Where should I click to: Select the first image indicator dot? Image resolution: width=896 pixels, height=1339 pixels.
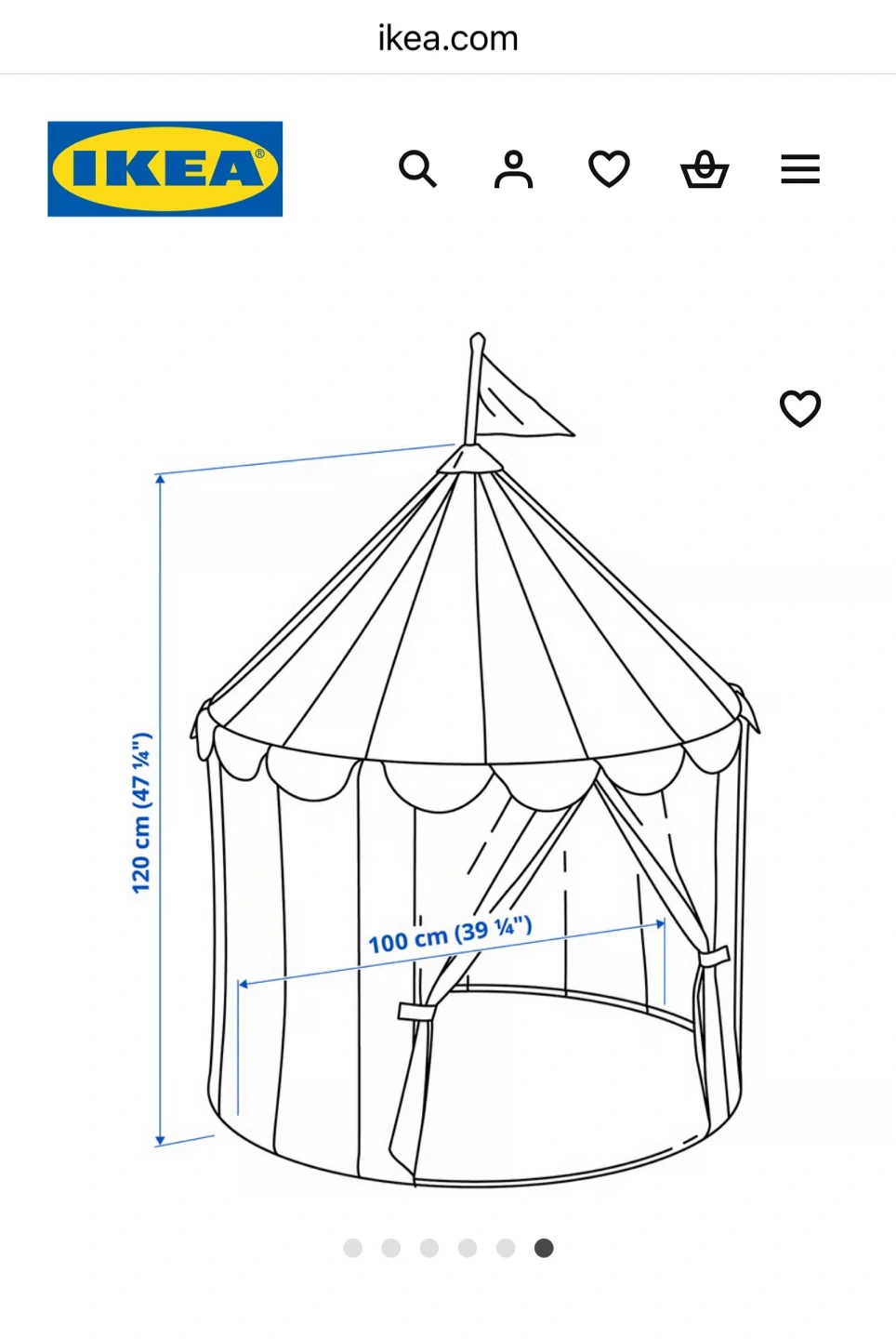tap(352, 1248)
